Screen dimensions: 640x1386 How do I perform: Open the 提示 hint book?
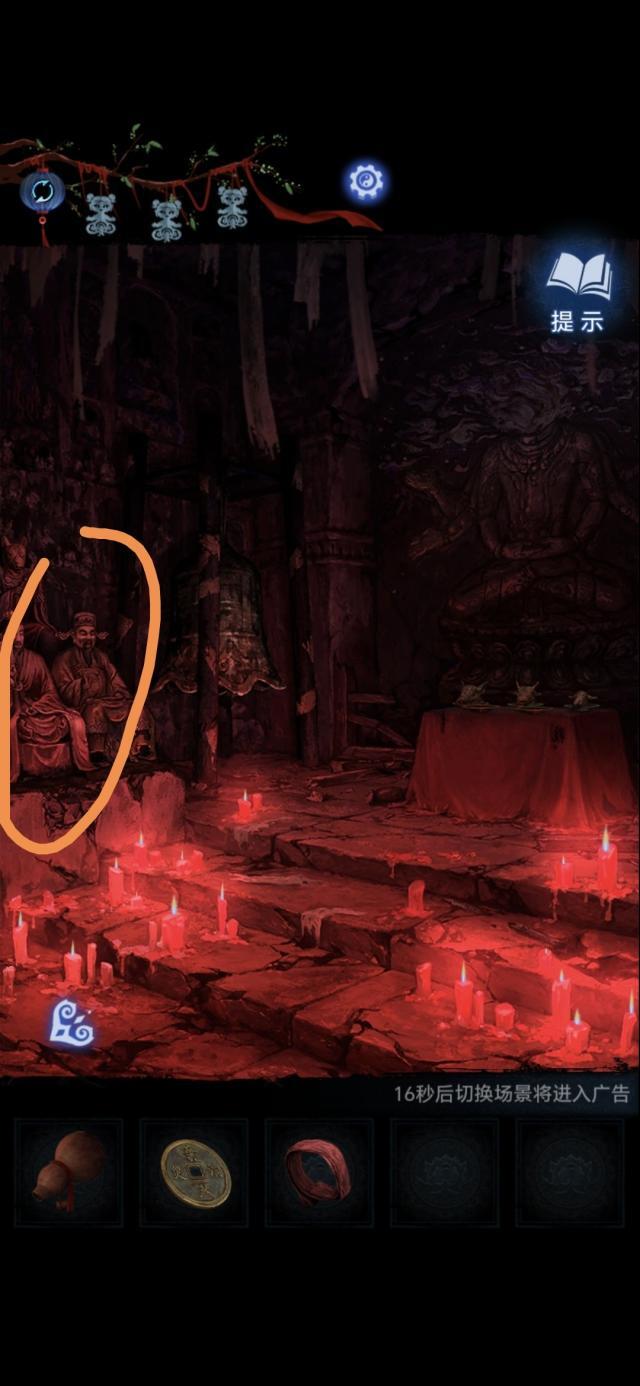coord(578,291)
